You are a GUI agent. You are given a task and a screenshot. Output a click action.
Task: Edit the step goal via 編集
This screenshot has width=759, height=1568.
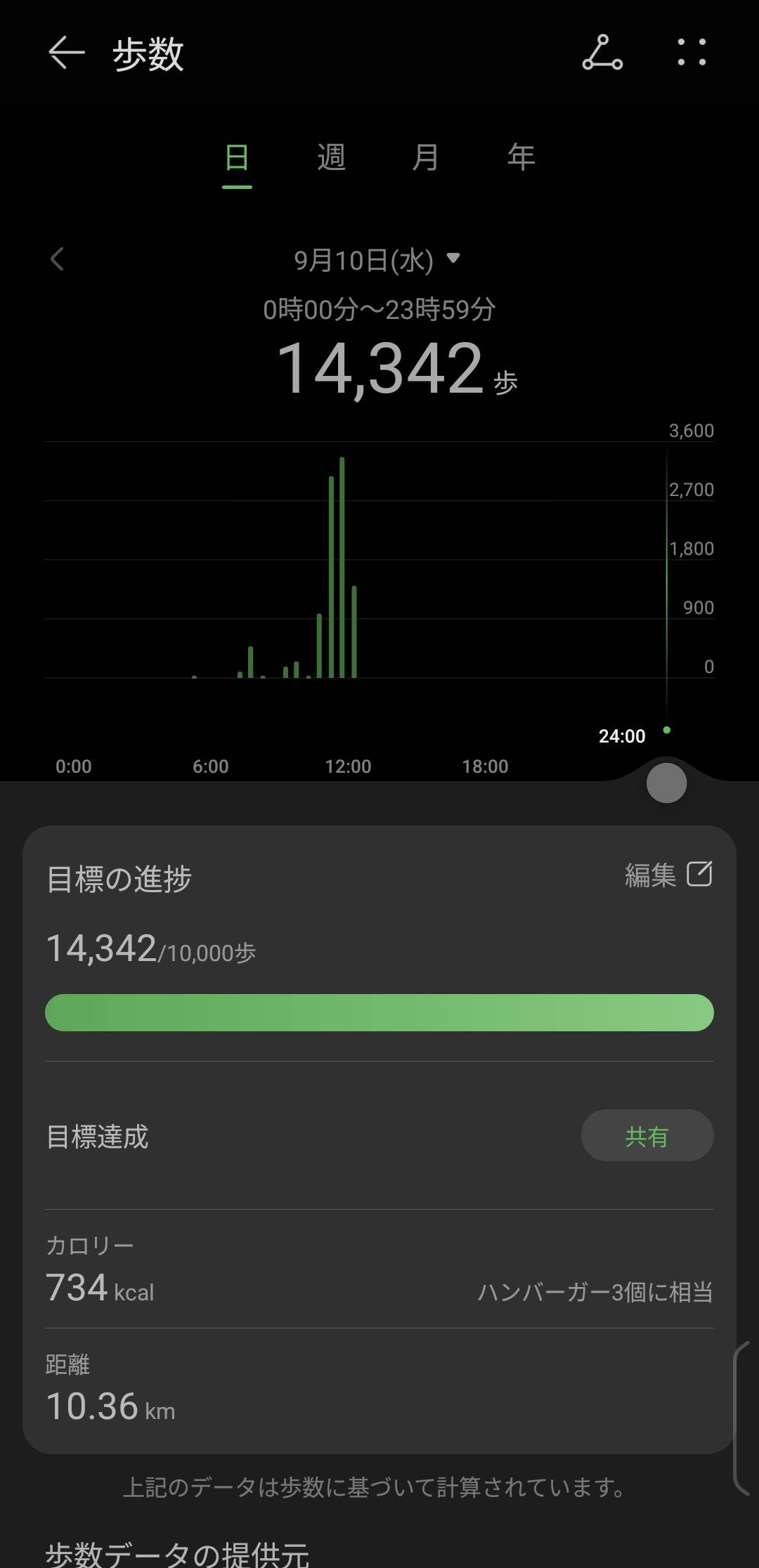[668, 875]
